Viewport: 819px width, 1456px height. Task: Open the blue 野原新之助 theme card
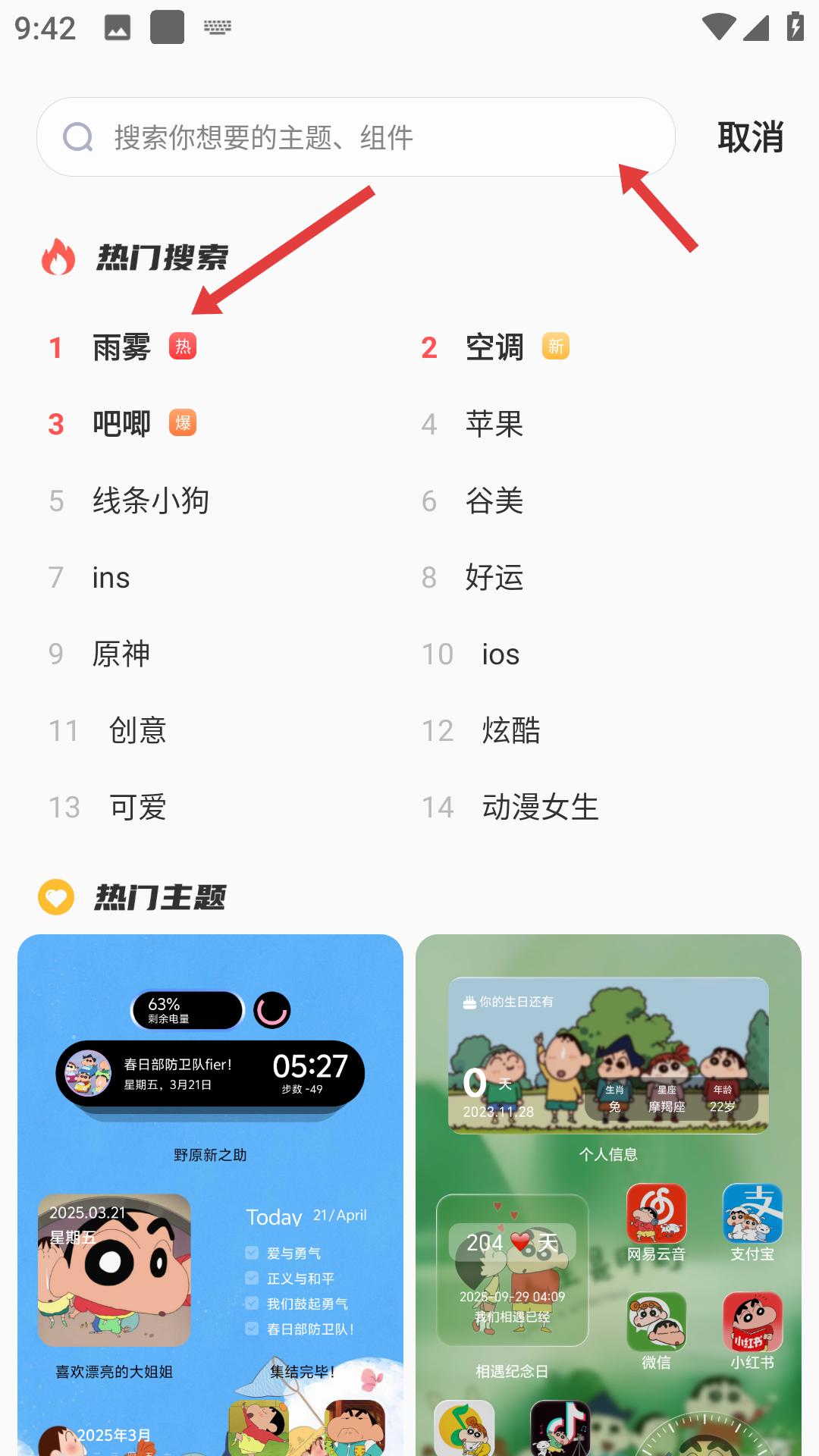(210, 1194)
